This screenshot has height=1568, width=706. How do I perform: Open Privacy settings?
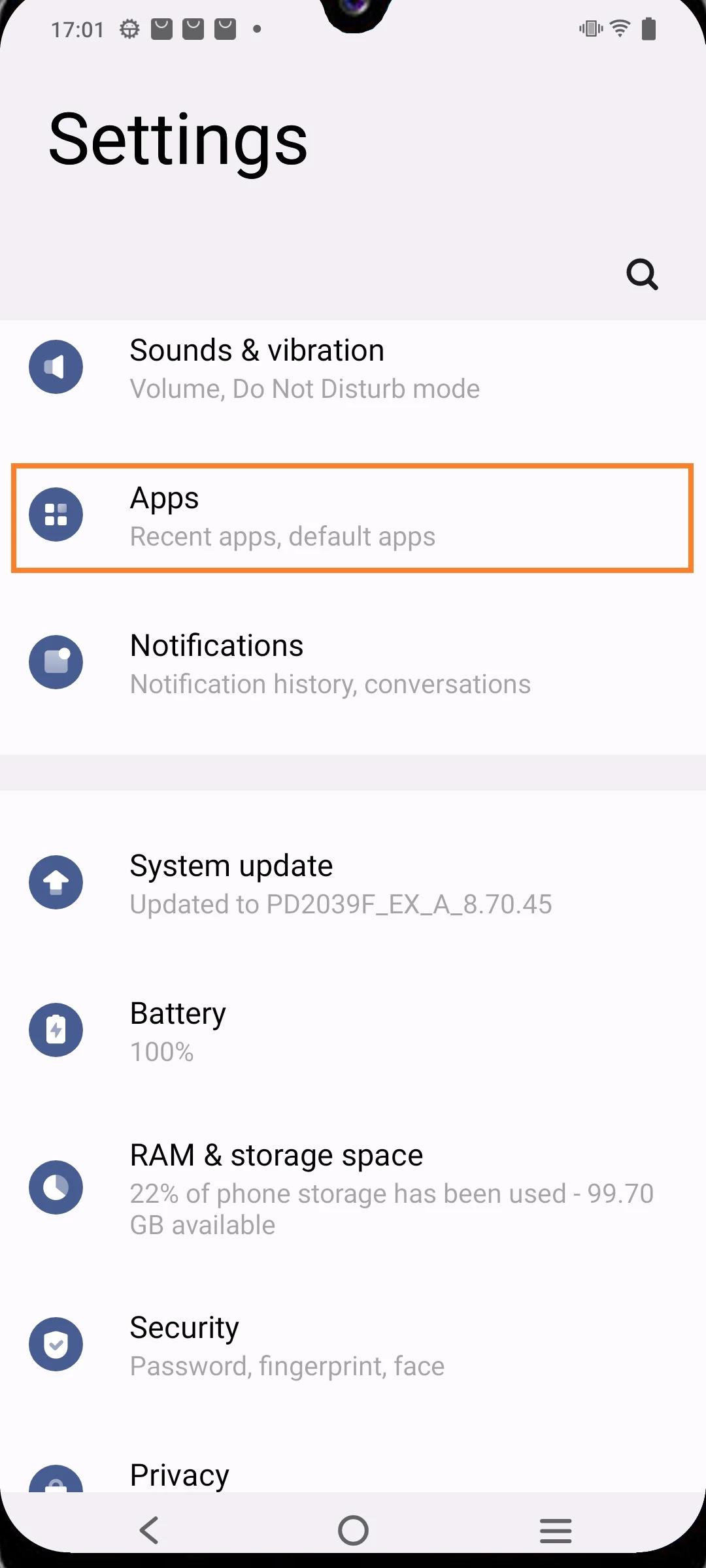tap(353, 1475)
